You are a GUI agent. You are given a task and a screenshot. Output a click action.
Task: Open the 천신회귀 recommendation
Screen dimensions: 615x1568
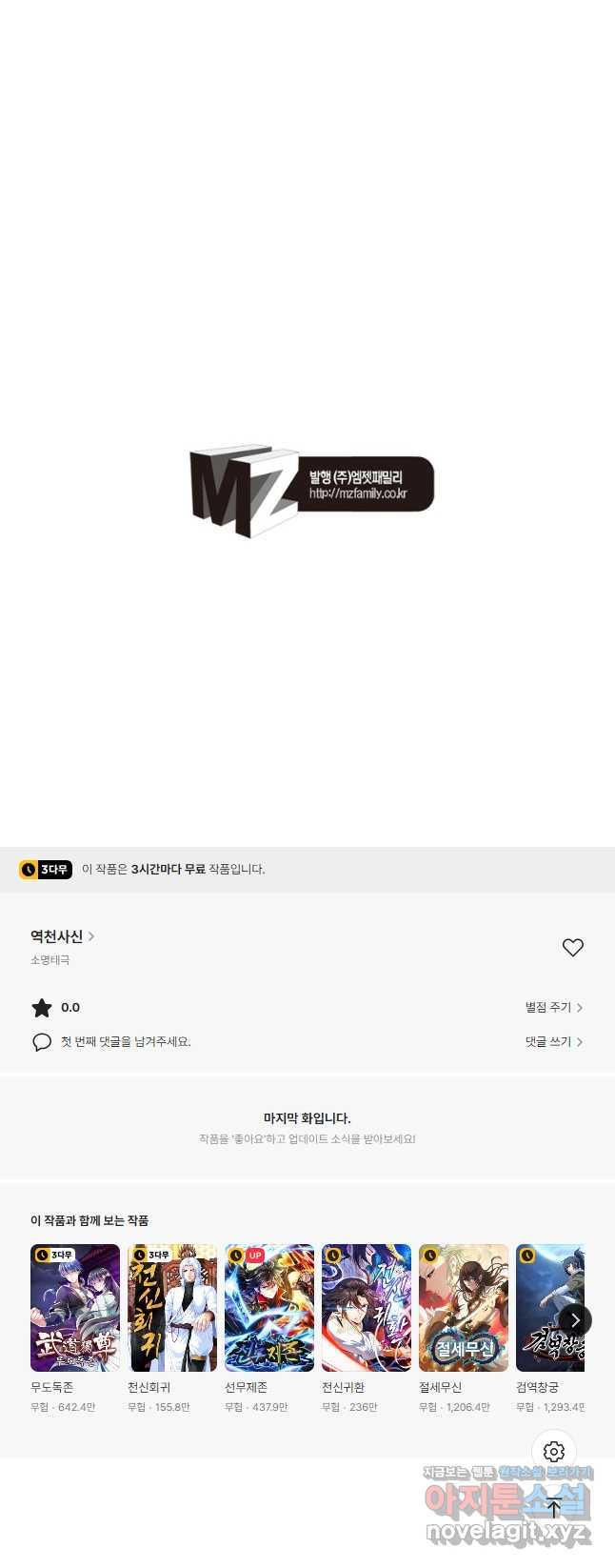(172, 1307)
